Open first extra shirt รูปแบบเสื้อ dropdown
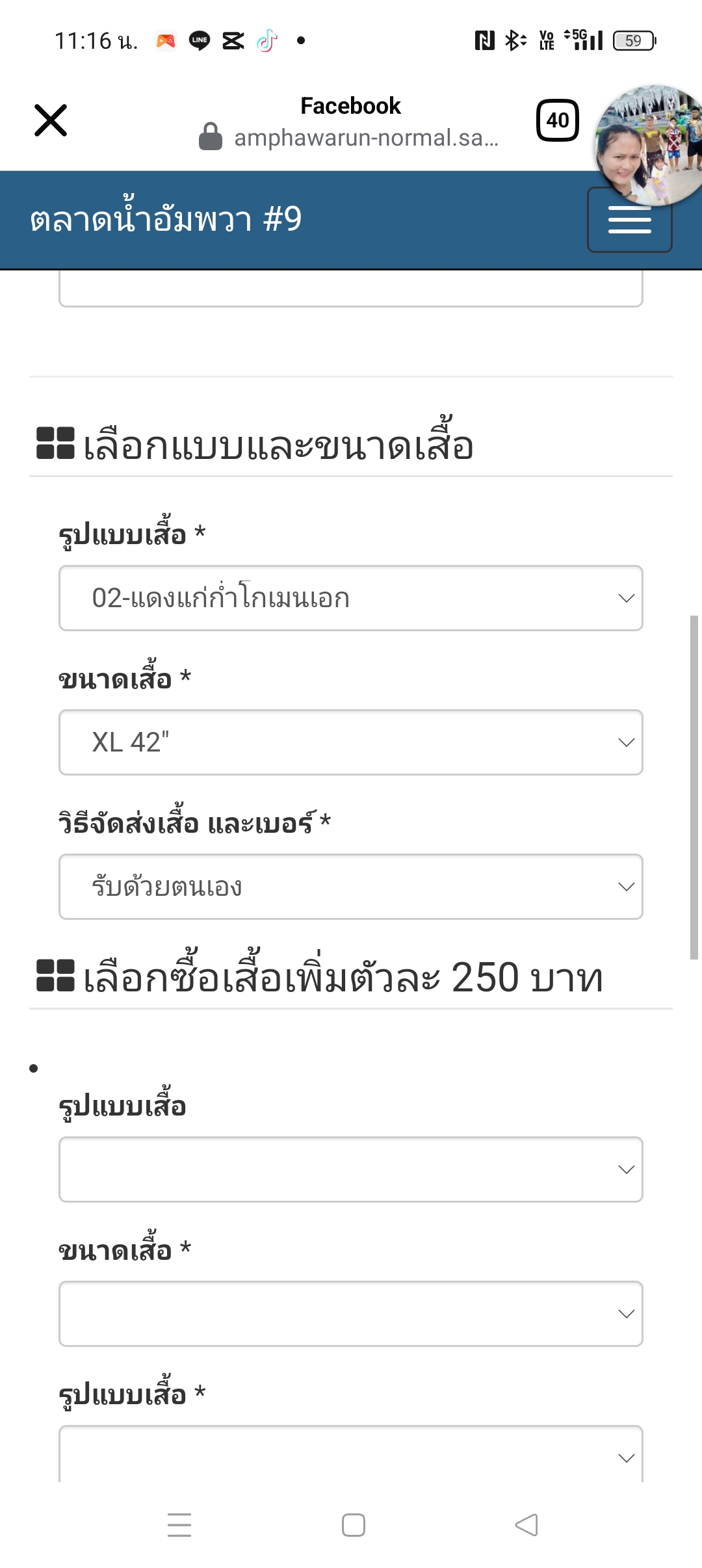 (351, 1169)
